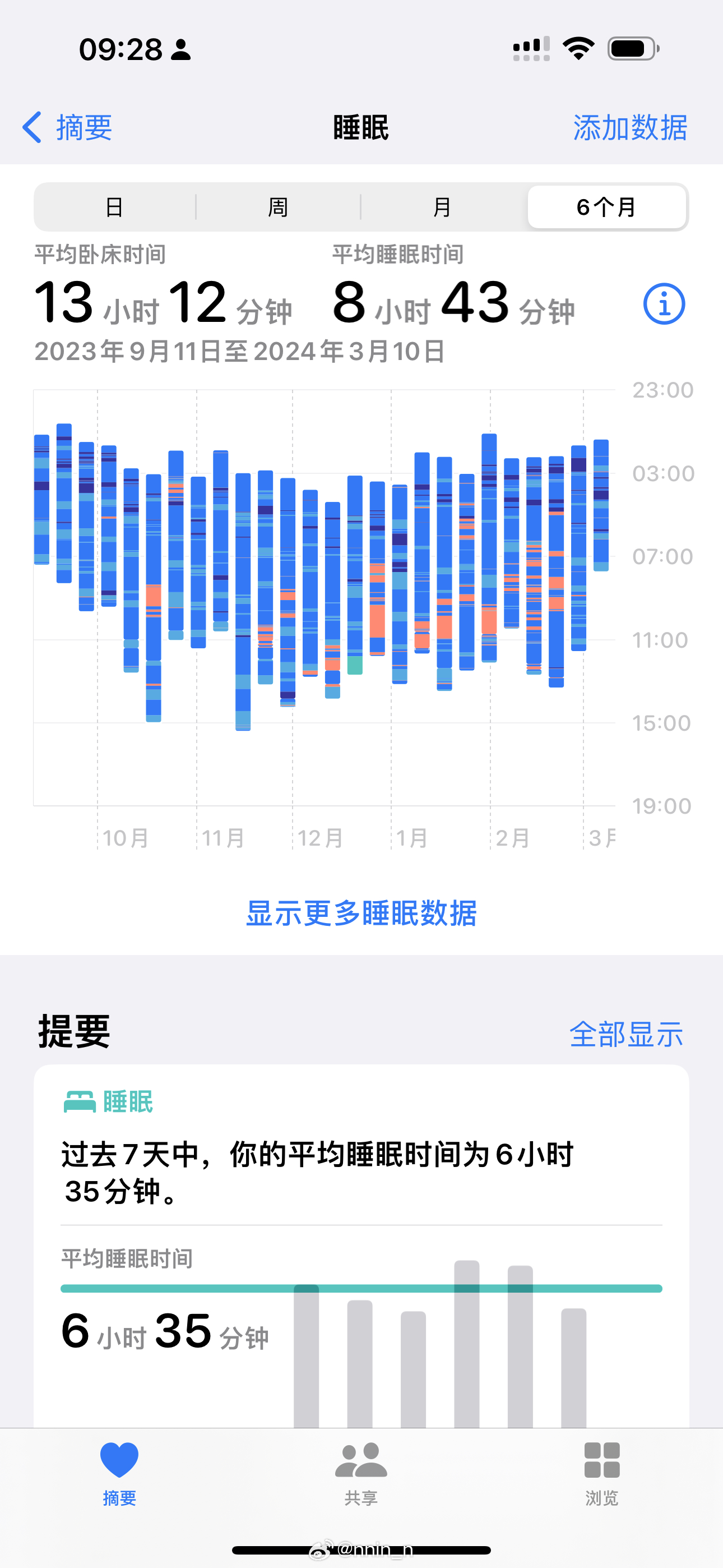Go back to 摘要
The image size is (723, 1568).
tap(67, 127)
